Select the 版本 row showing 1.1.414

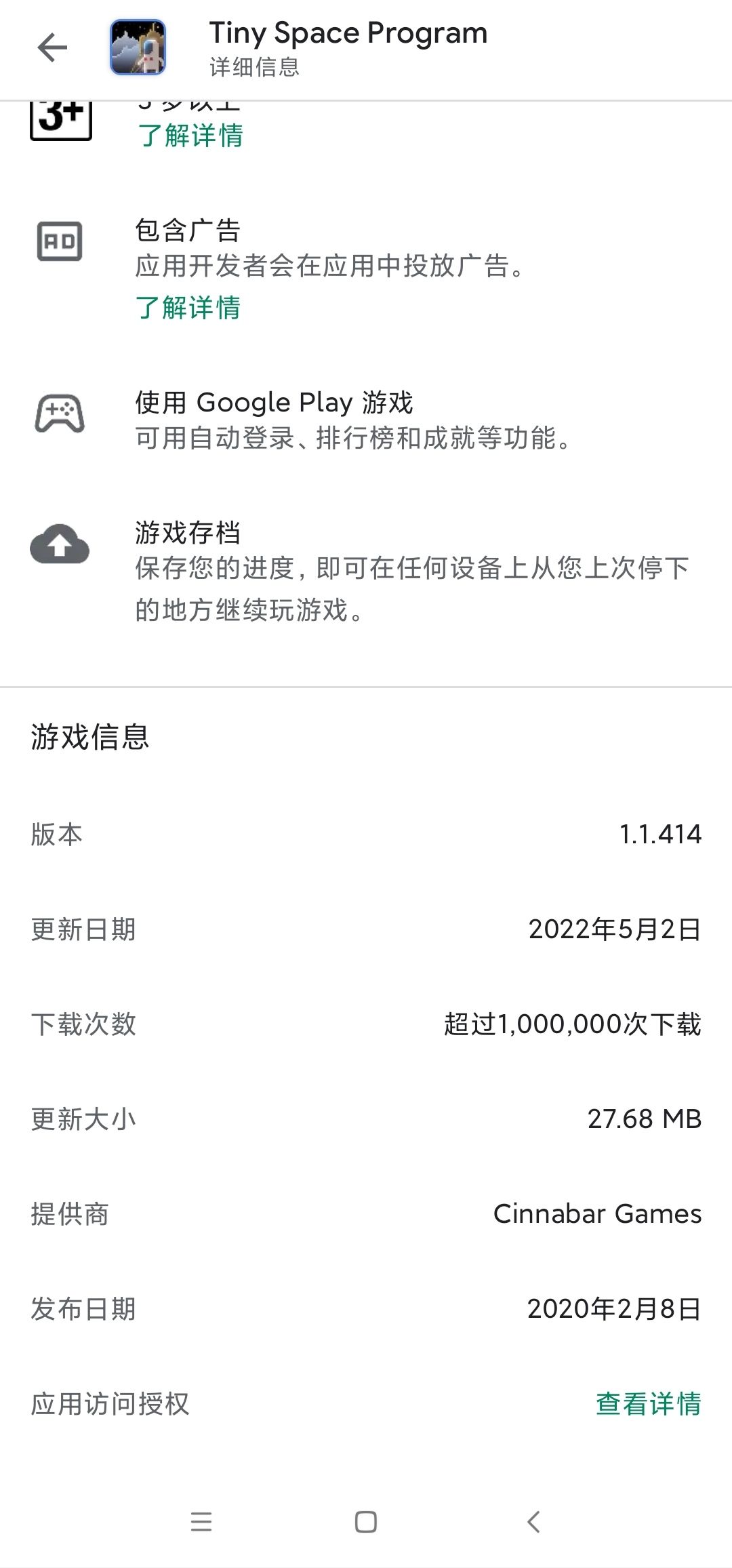coord(366,835)
